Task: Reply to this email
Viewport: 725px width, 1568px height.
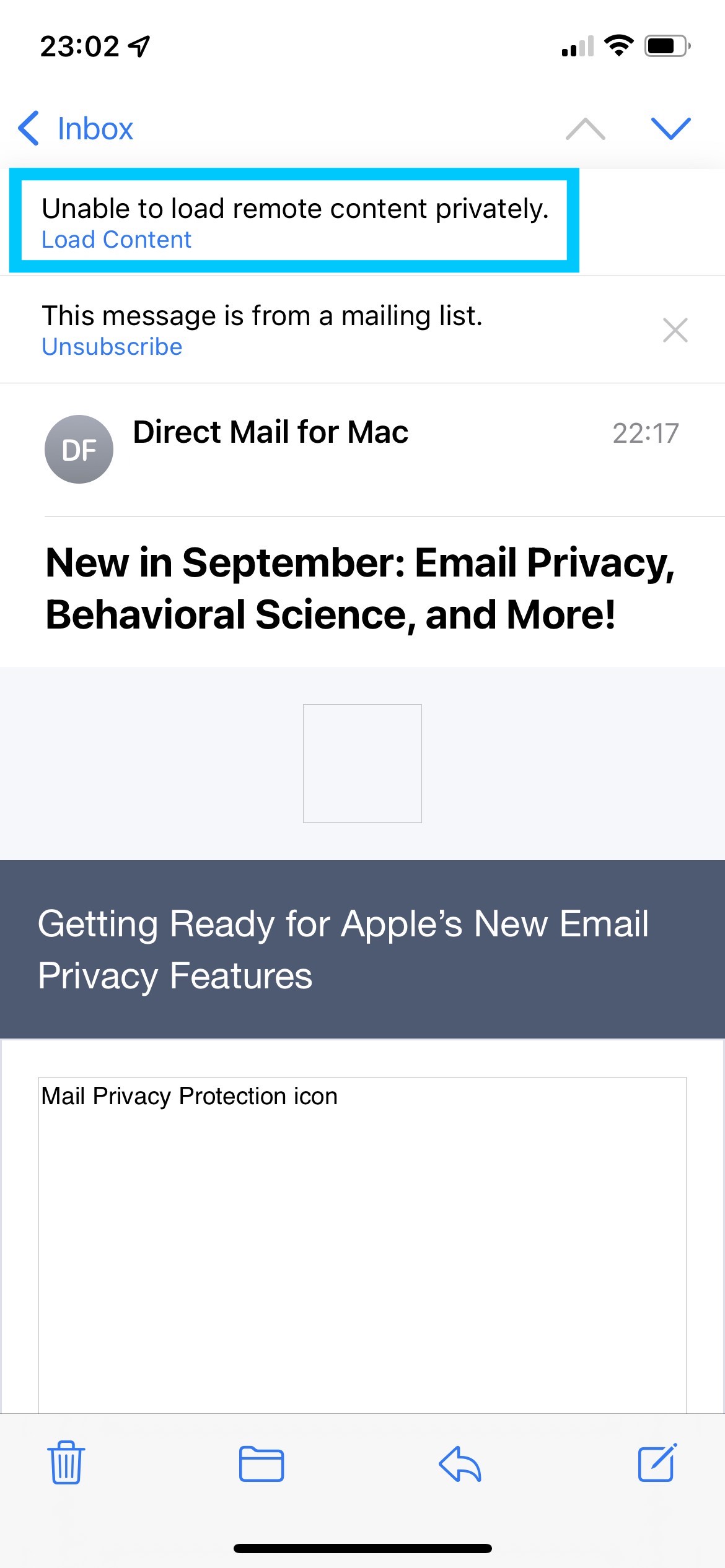Action: pos(460,1464)
